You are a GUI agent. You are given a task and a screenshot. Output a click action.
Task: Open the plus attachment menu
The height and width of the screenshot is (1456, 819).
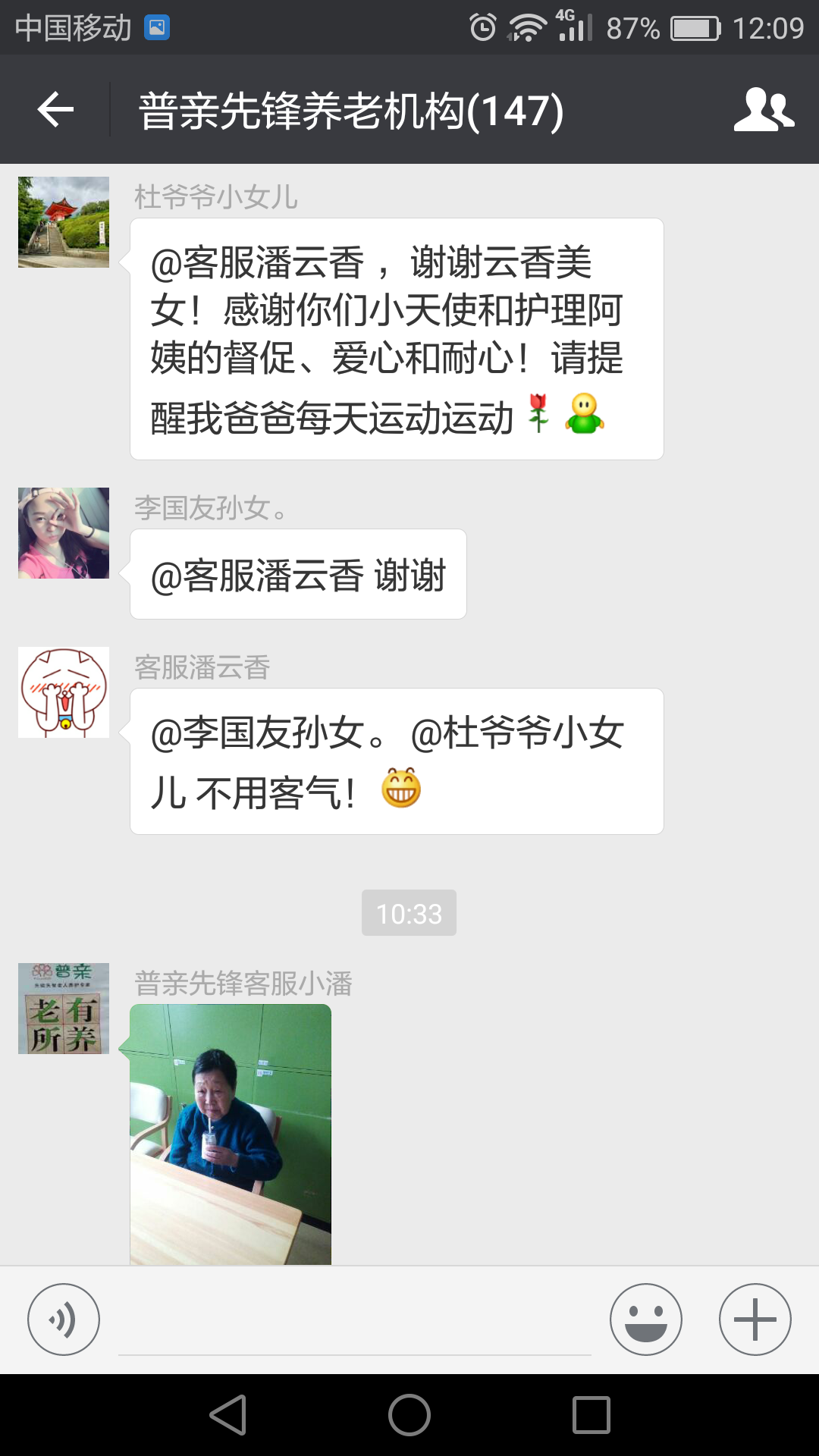click(x=755, y=1319)
